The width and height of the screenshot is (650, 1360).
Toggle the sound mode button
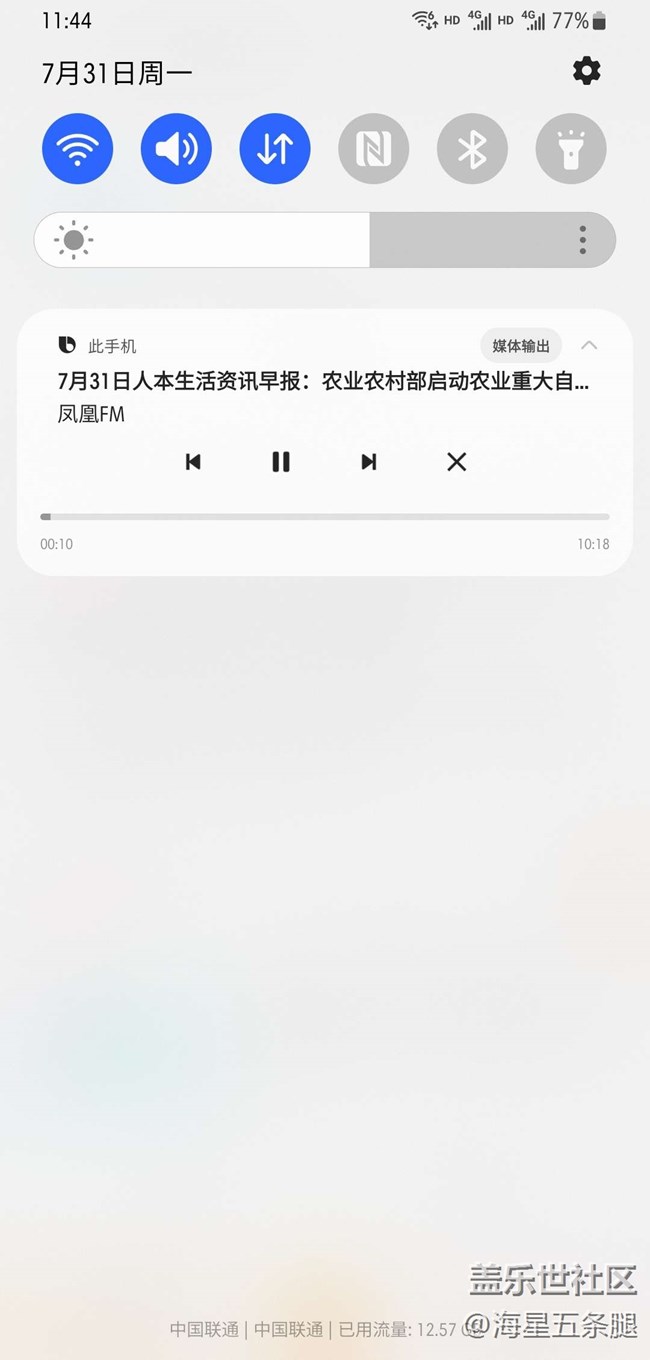coord(176,149)
